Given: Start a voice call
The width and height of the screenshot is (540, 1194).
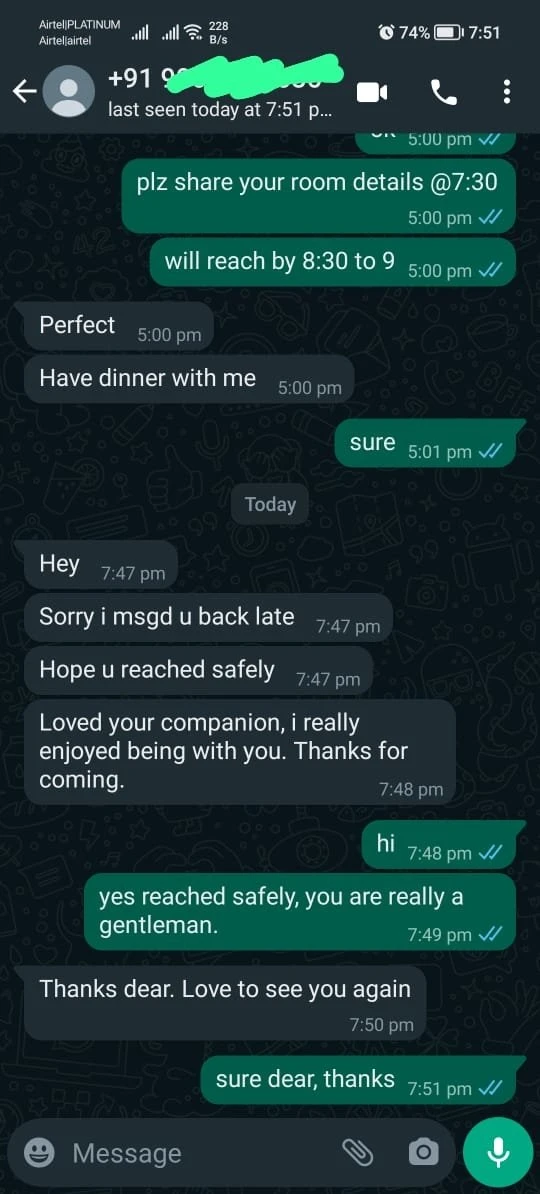Looking at the screenshot, I should (x=443, y=92).
